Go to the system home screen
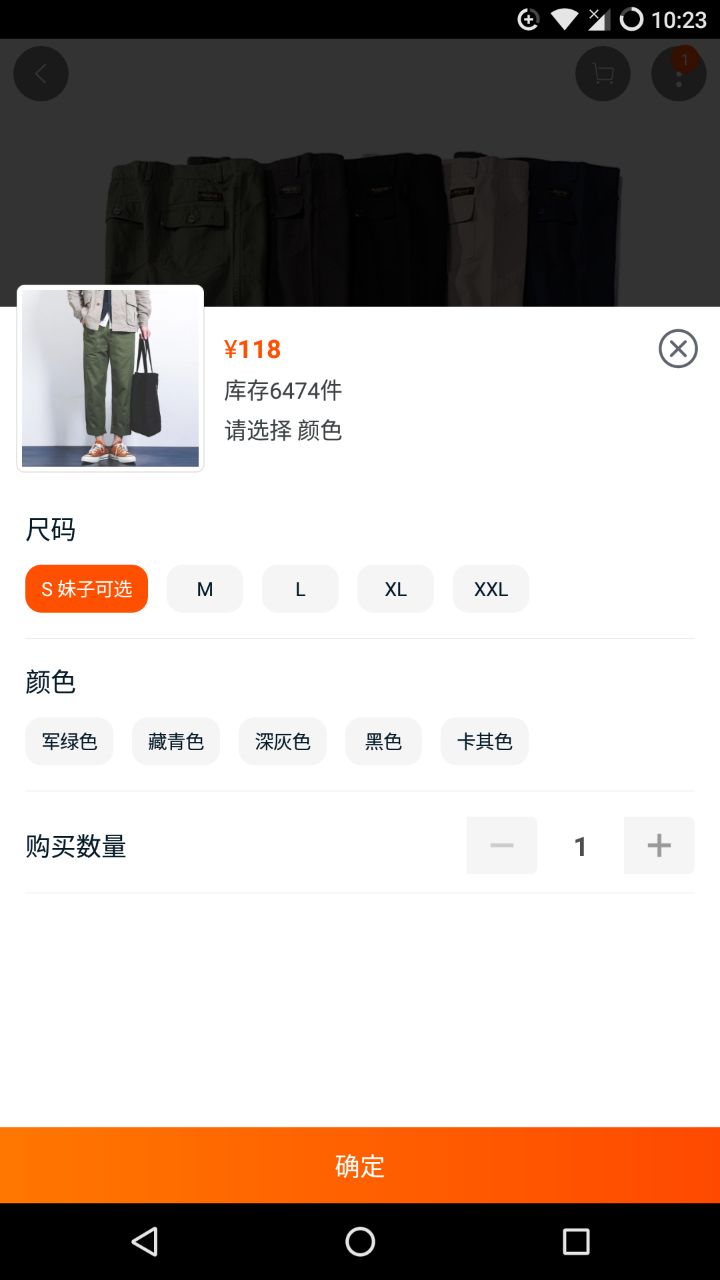The image size is (720, 1280). [360, 1242]
